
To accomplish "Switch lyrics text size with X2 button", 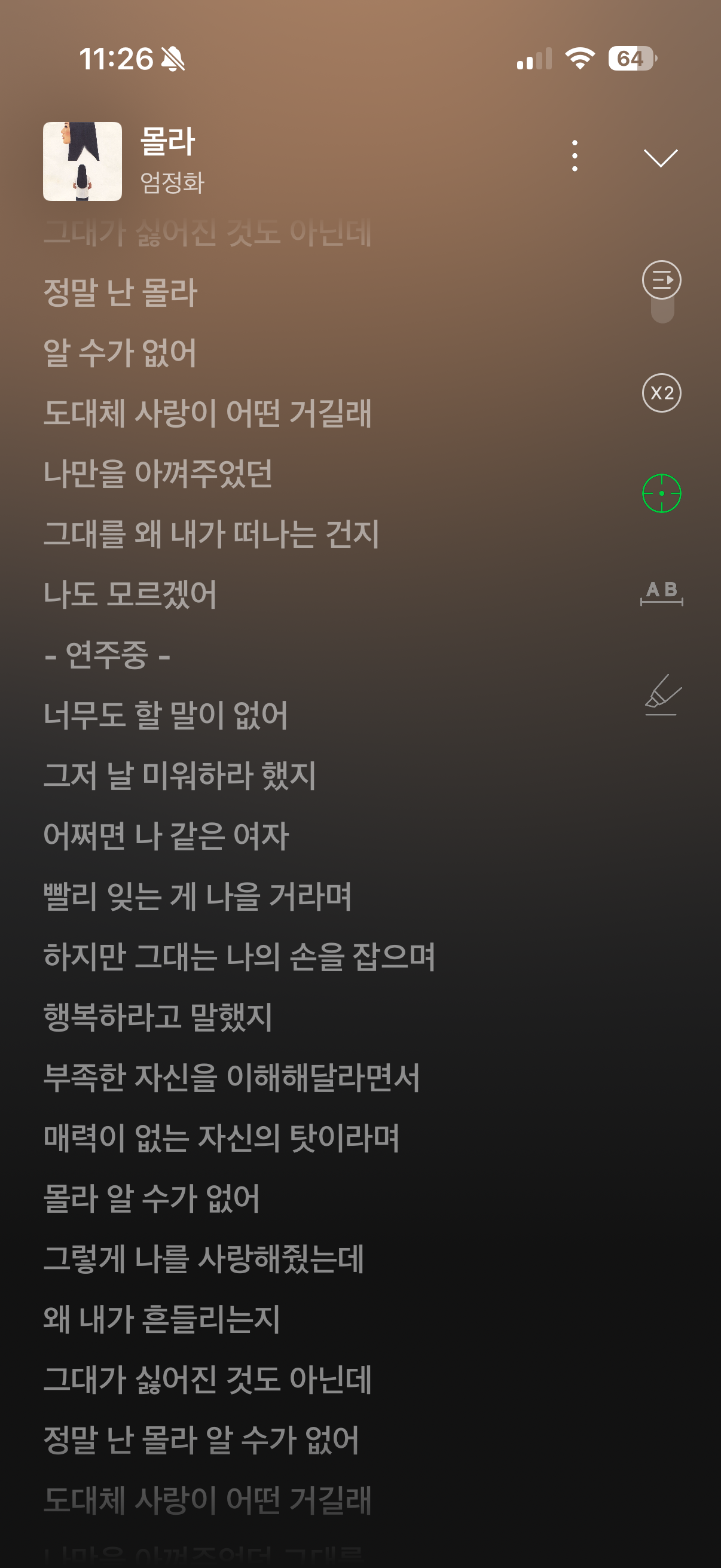I will 661,393.
